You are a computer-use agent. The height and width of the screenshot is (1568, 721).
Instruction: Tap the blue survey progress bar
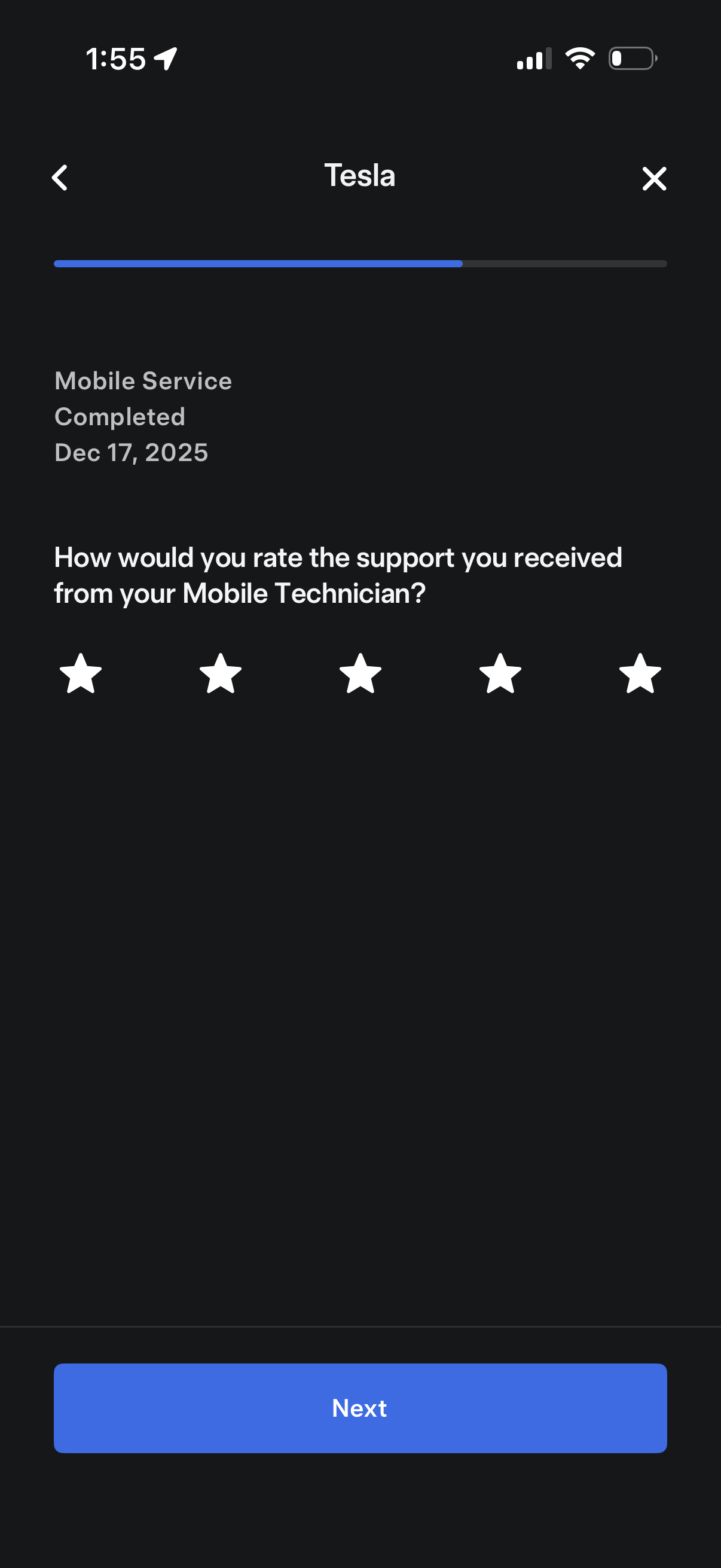(x=258, y=264)
